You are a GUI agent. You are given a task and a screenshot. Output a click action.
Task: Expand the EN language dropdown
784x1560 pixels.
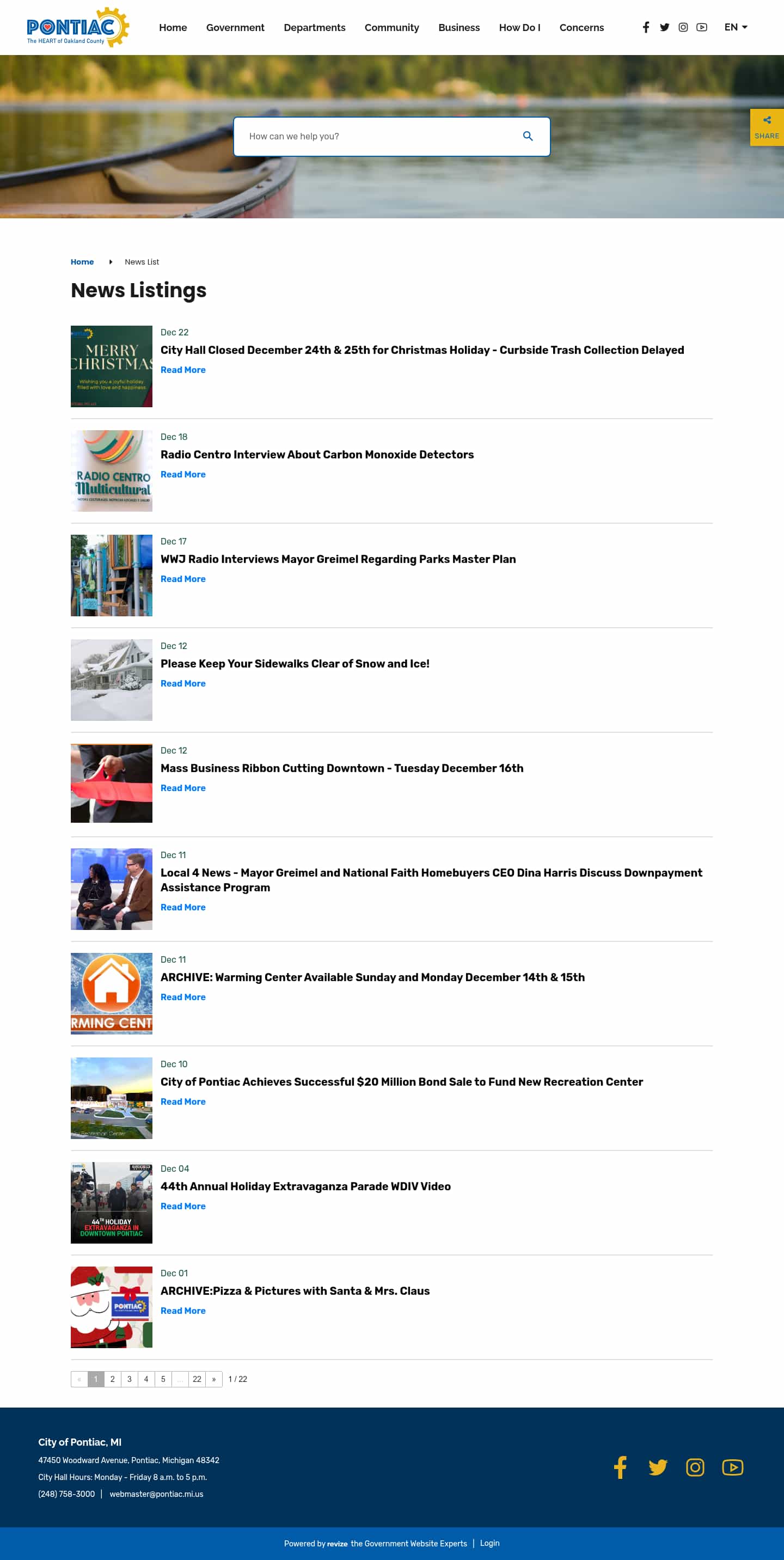[736, 27]
